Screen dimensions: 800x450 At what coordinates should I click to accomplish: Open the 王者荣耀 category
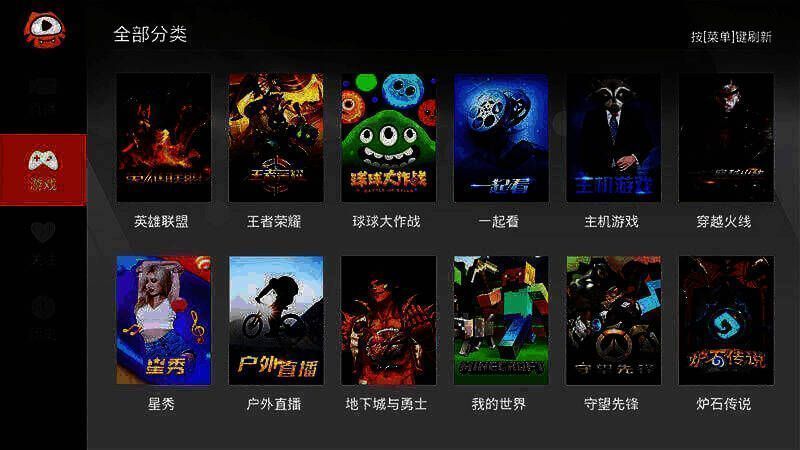[x=274, y=138]
